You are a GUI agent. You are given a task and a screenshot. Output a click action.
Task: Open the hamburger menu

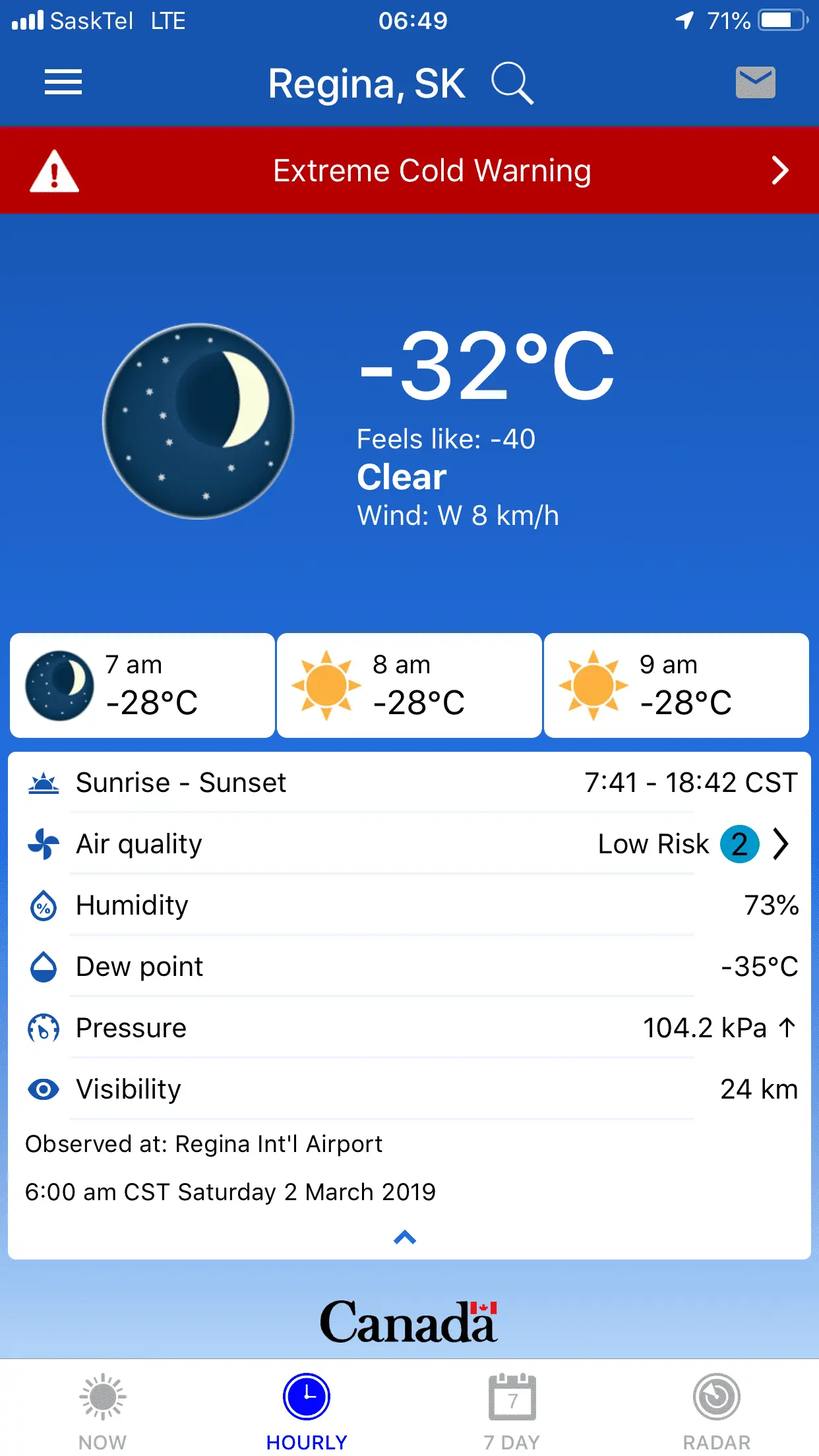[x=63, y=82]
